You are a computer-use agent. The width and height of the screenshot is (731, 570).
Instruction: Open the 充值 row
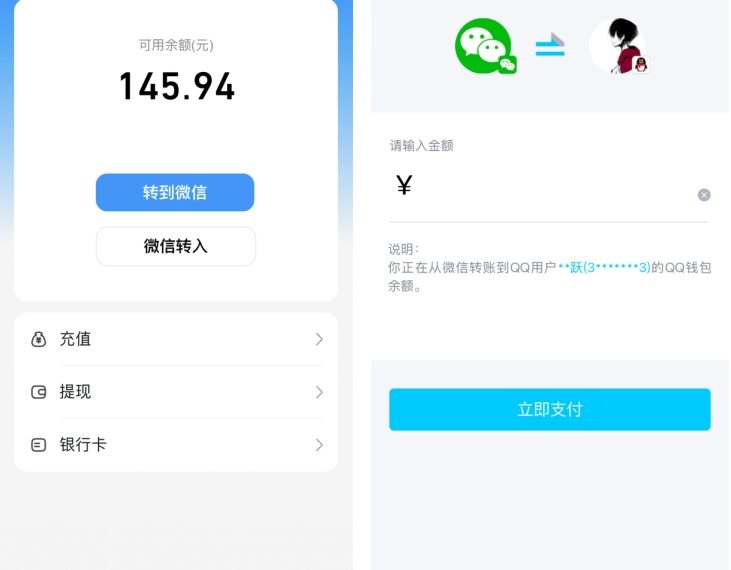point(176,339)
